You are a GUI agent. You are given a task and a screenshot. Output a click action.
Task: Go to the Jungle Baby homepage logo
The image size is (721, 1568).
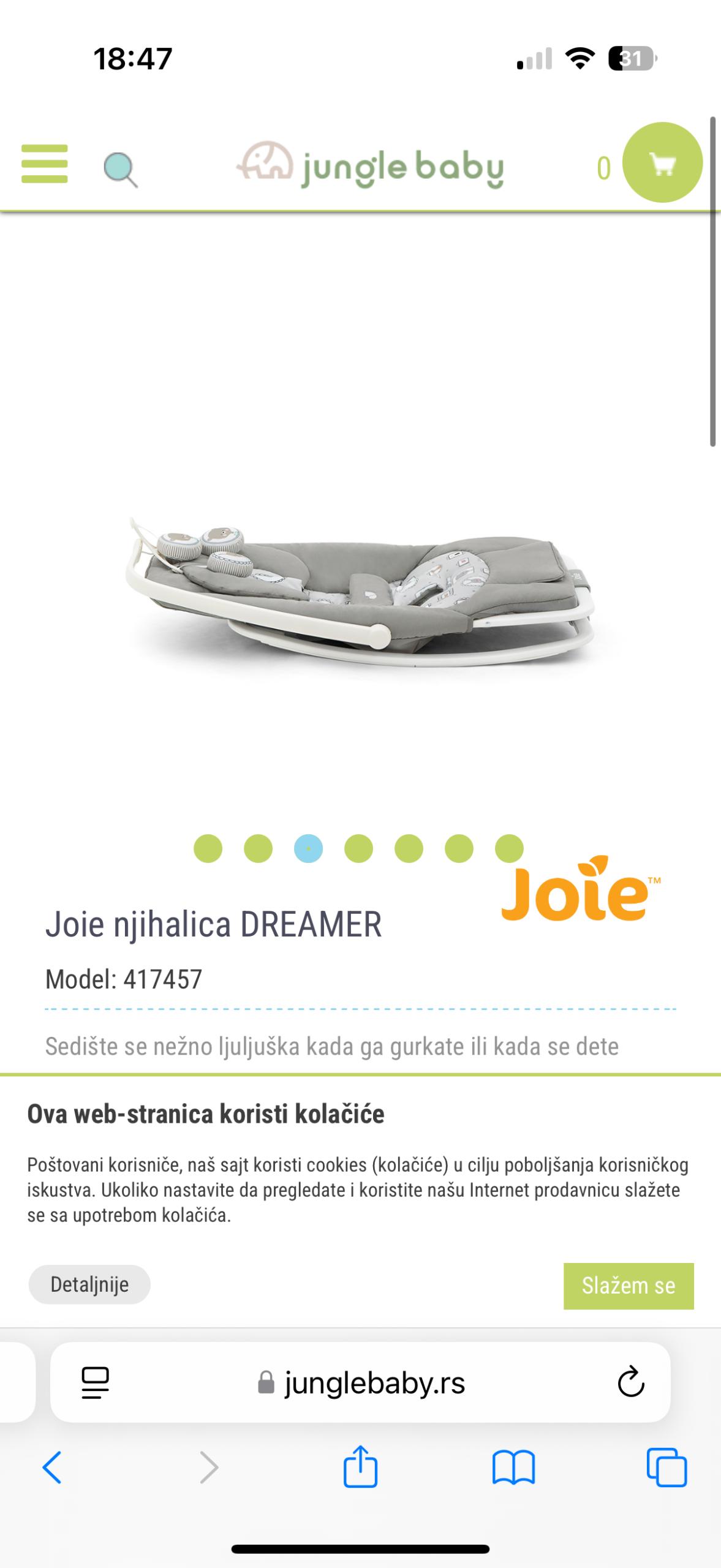(x=370, y=165)
